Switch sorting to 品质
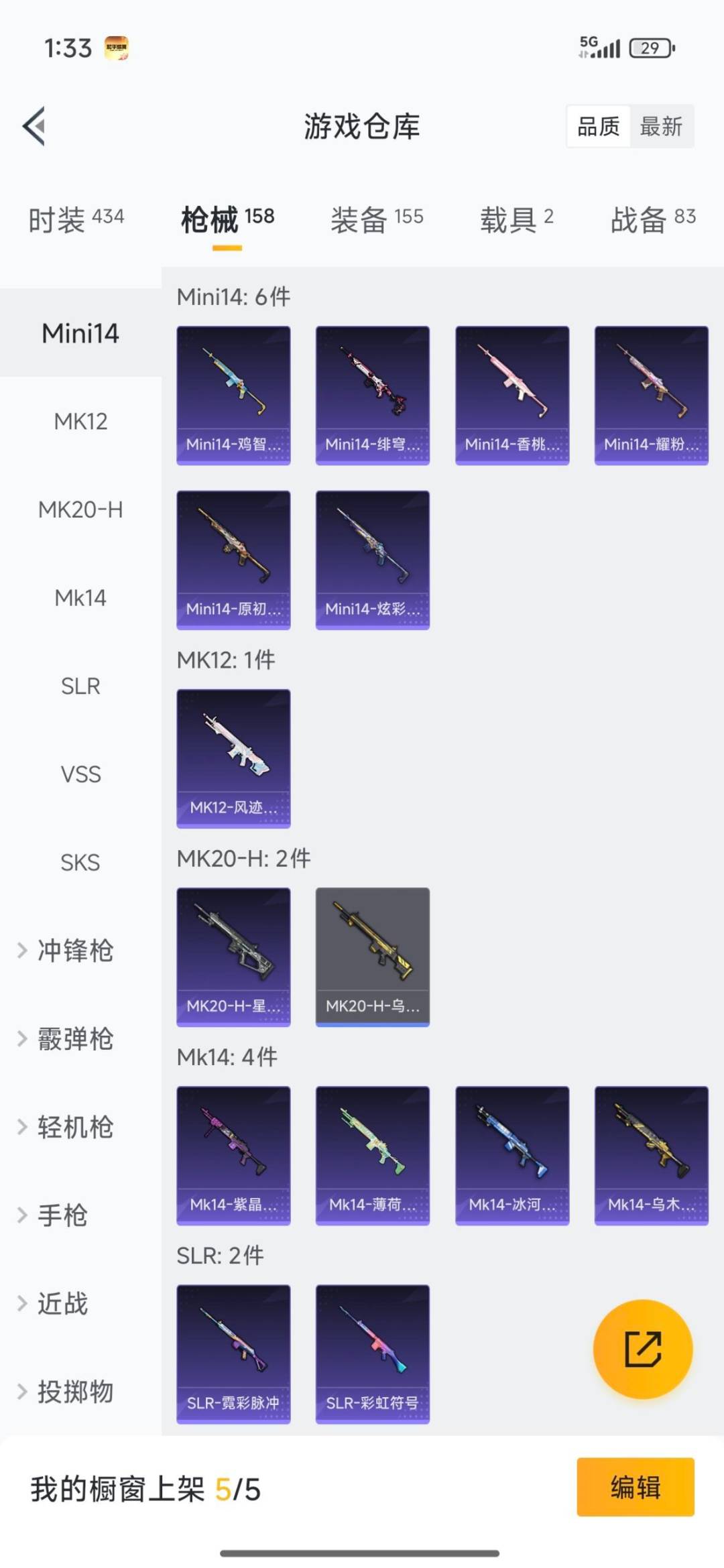 tap(600, 127)
